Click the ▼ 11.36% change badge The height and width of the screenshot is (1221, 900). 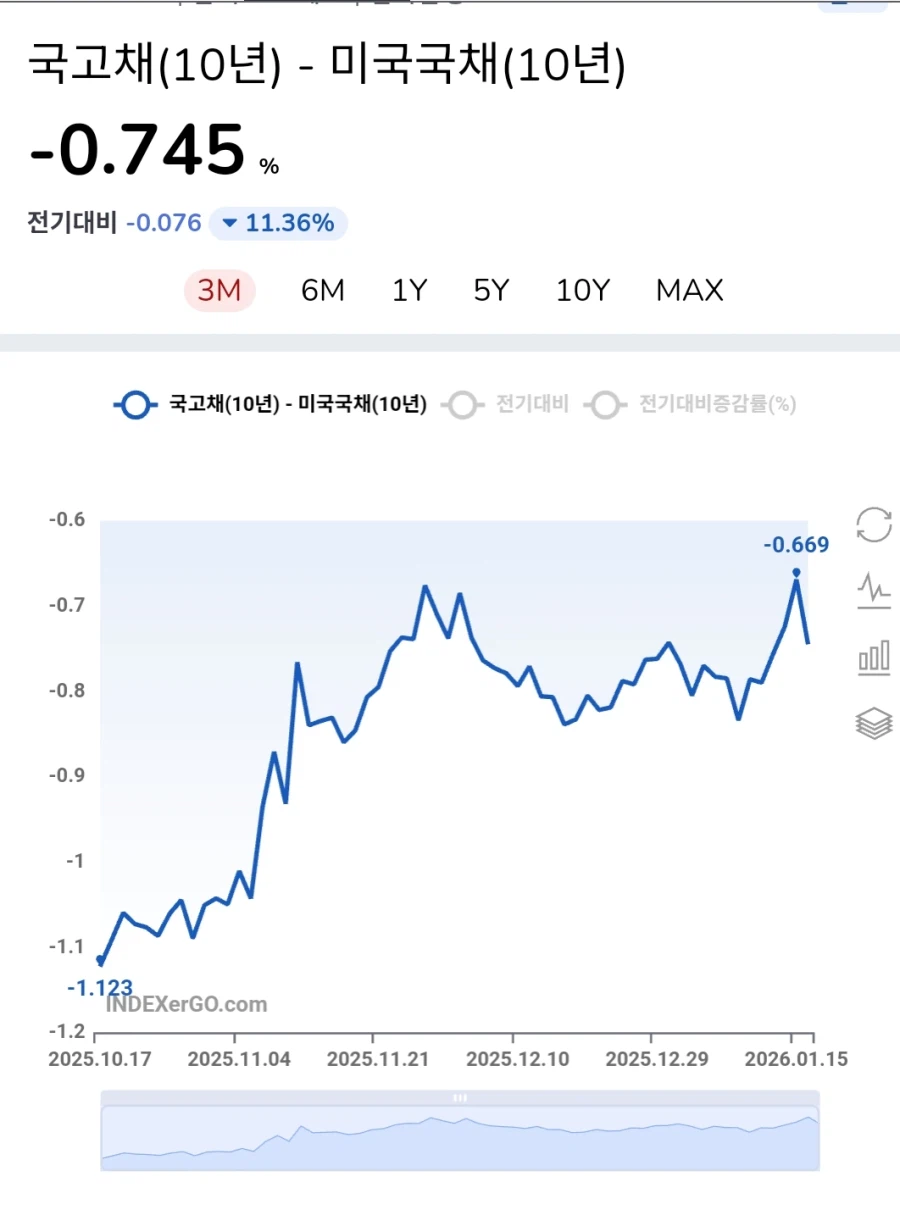tap(277, 223)
